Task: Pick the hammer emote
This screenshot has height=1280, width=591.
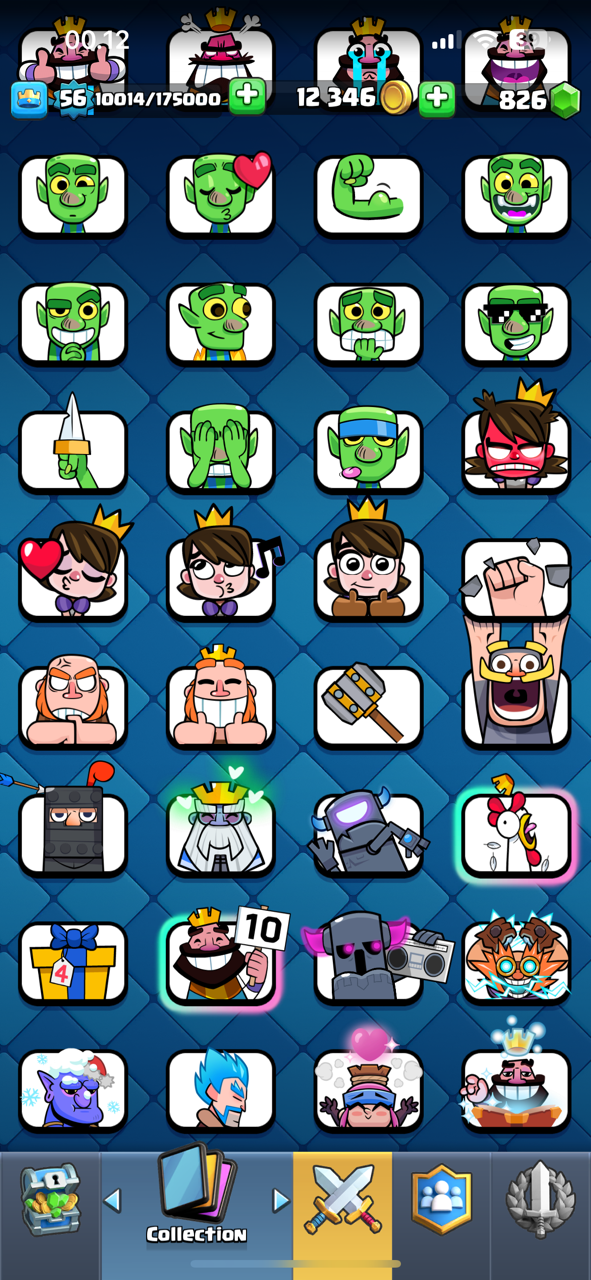Action: coord(368,706)
